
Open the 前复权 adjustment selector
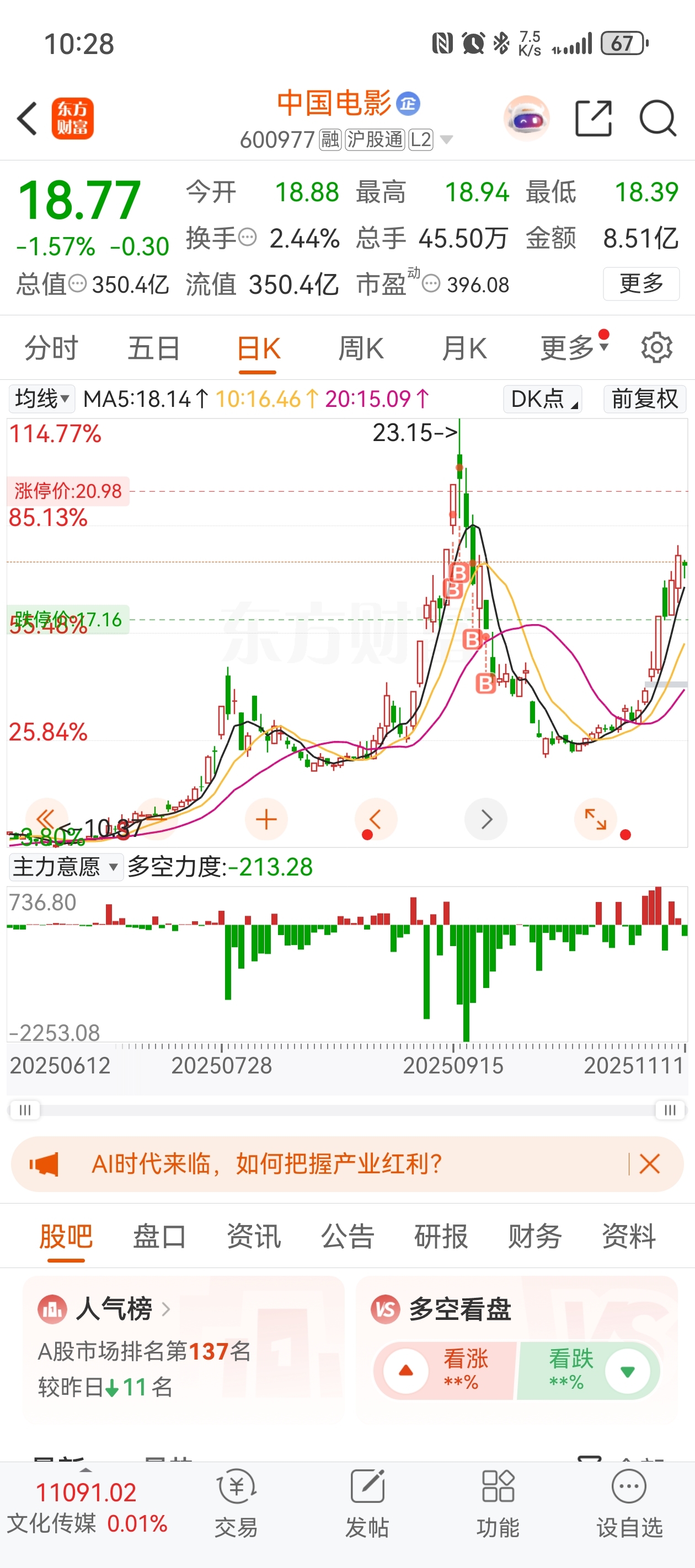pos(644,399)
